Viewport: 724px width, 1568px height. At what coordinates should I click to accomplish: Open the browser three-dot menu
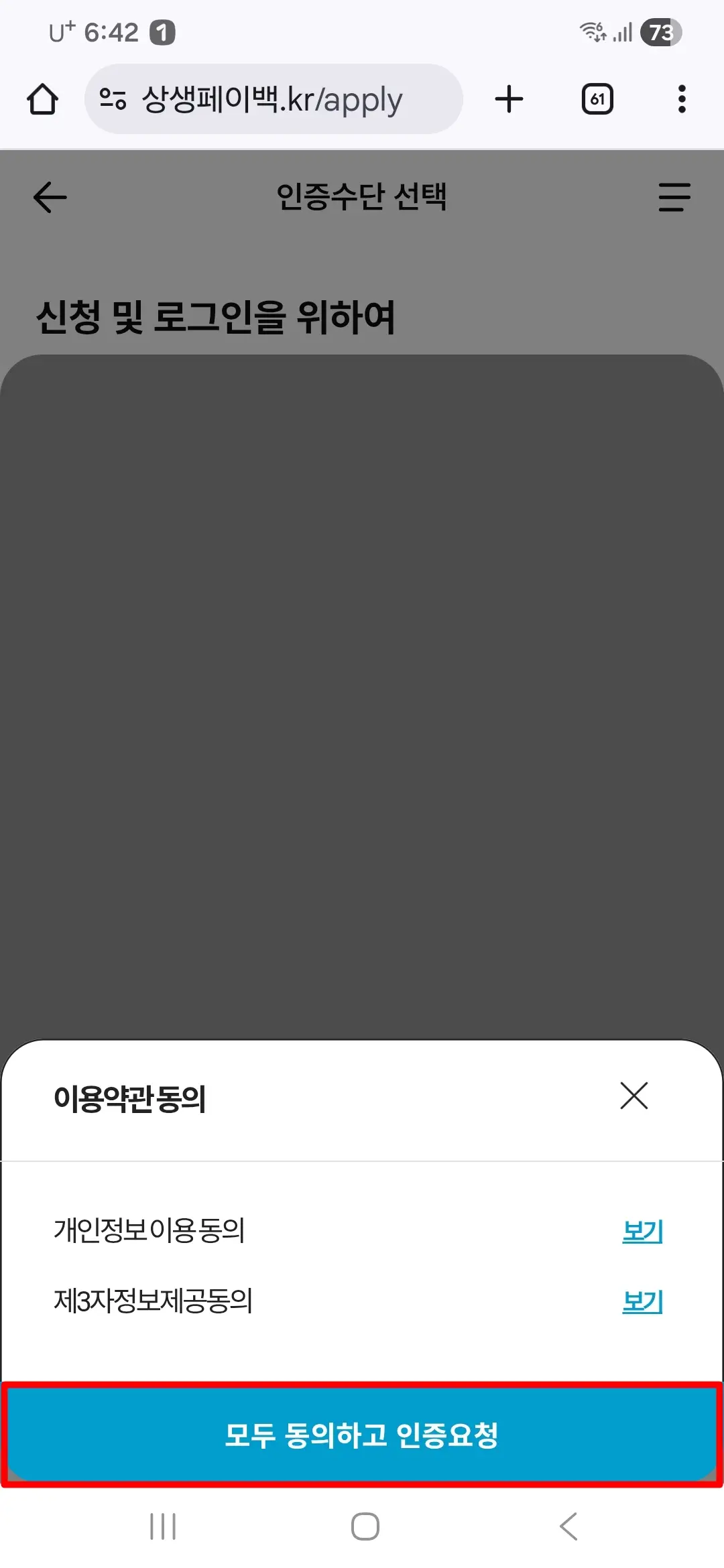pyautogui.click(x=681, y=99)
